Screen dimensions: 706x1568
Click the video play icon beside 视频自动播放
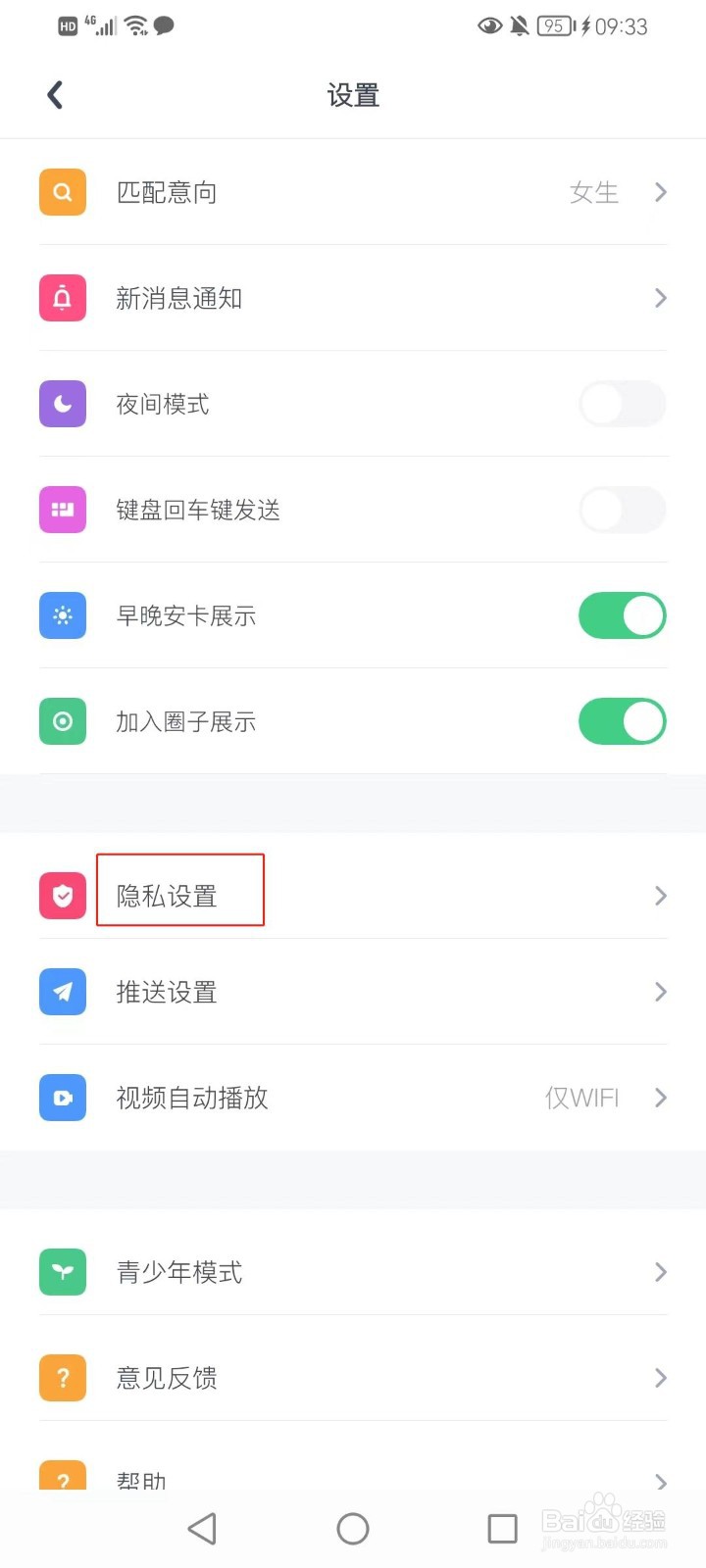coord(62,1098)
